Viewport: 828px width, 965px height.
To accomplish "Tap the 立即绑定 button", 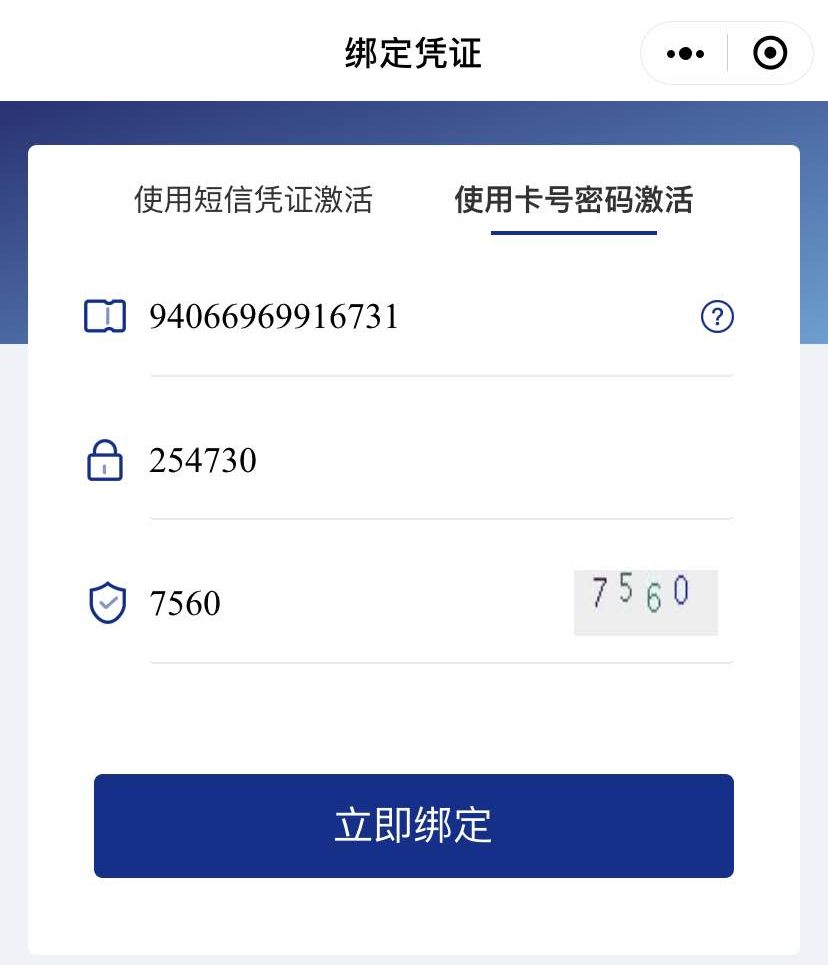I will pos(414,826).
